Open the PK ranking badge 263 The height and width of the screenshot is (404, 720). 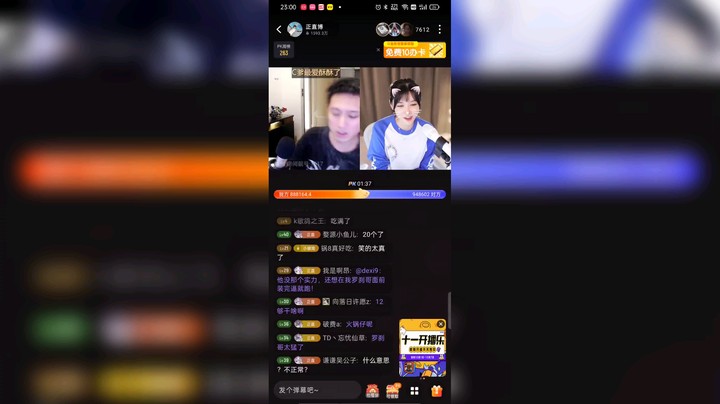pyautogui.click(x=283, y=50)
